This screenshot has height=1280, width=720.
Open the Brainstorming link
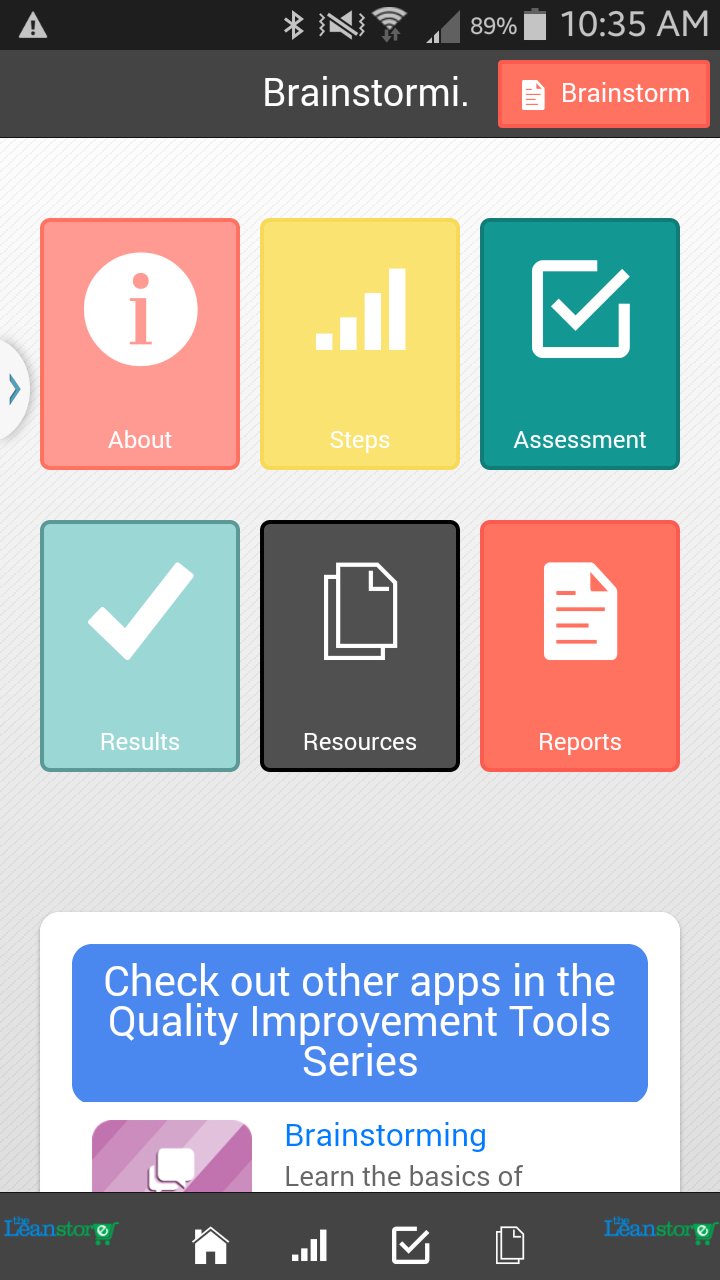385,1135
